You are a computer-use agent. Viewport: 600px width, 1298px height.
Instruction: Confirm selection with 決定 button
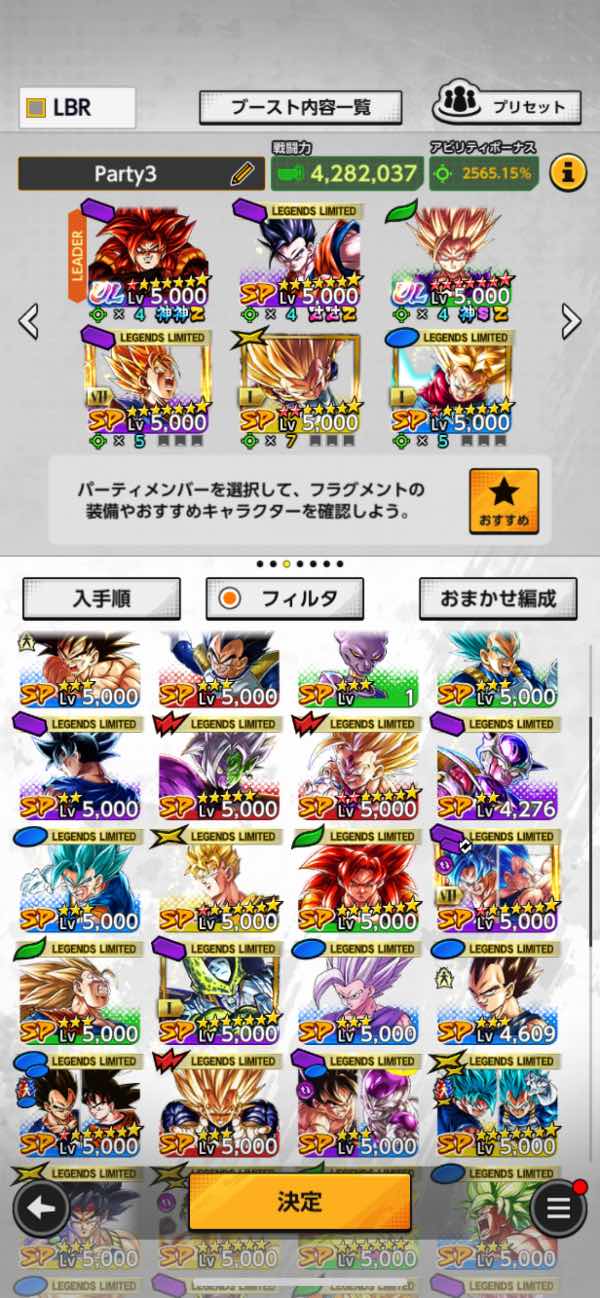tap(299, 1201)
